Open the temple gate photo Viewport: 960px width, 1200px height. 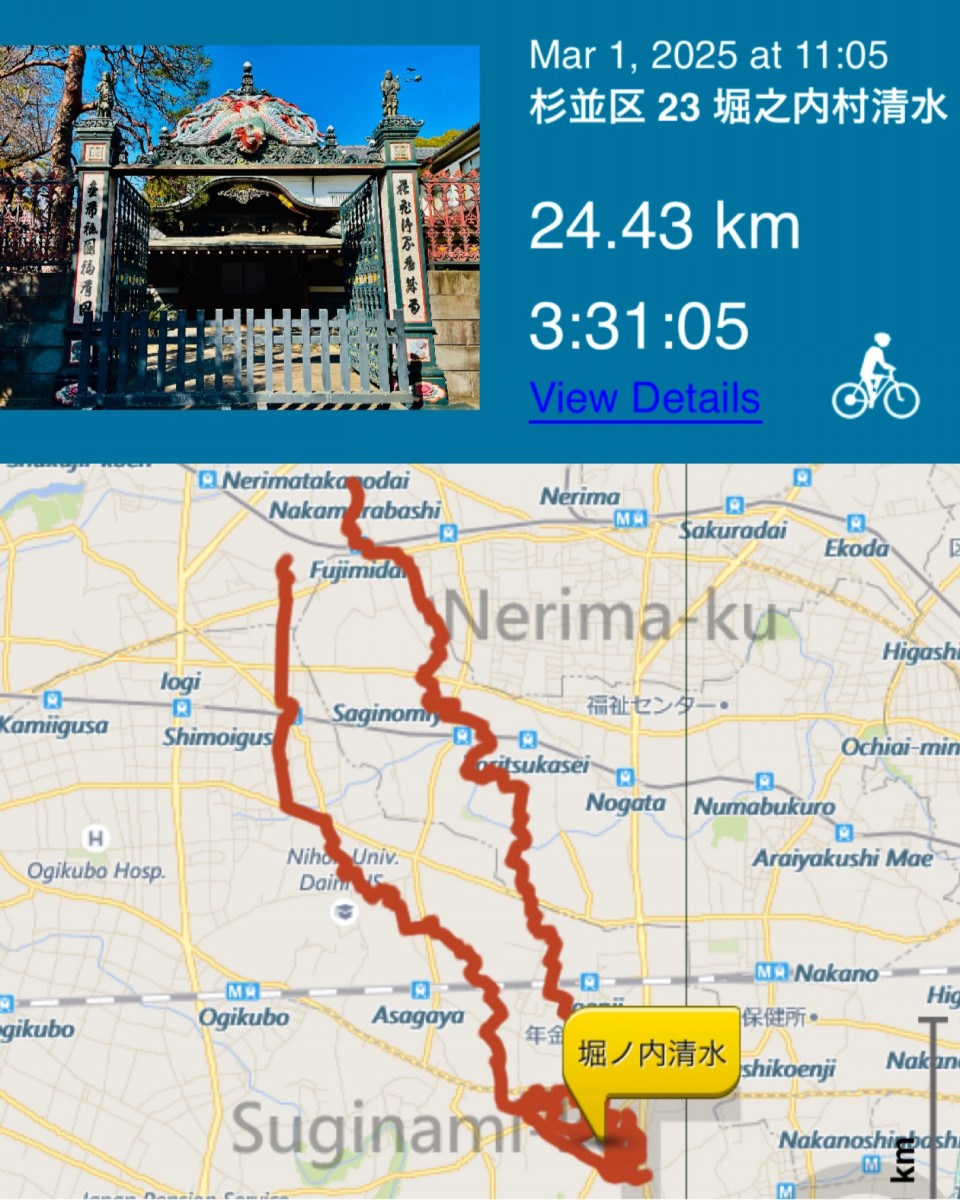click(x=240, y=226)
